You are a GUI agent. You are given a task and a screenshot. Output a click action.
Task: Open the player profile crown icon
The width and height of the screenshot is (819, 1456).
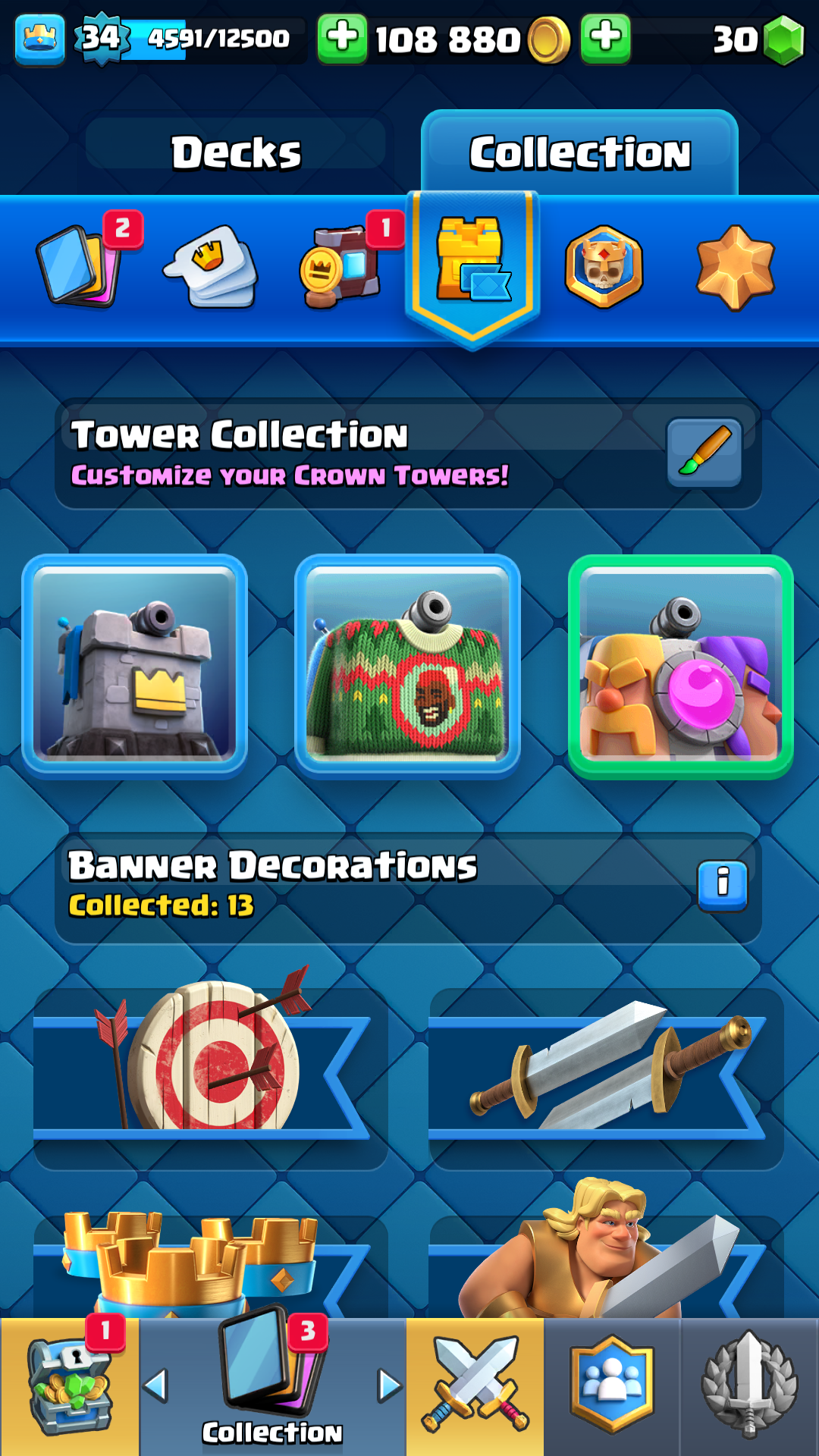[39, 38]
